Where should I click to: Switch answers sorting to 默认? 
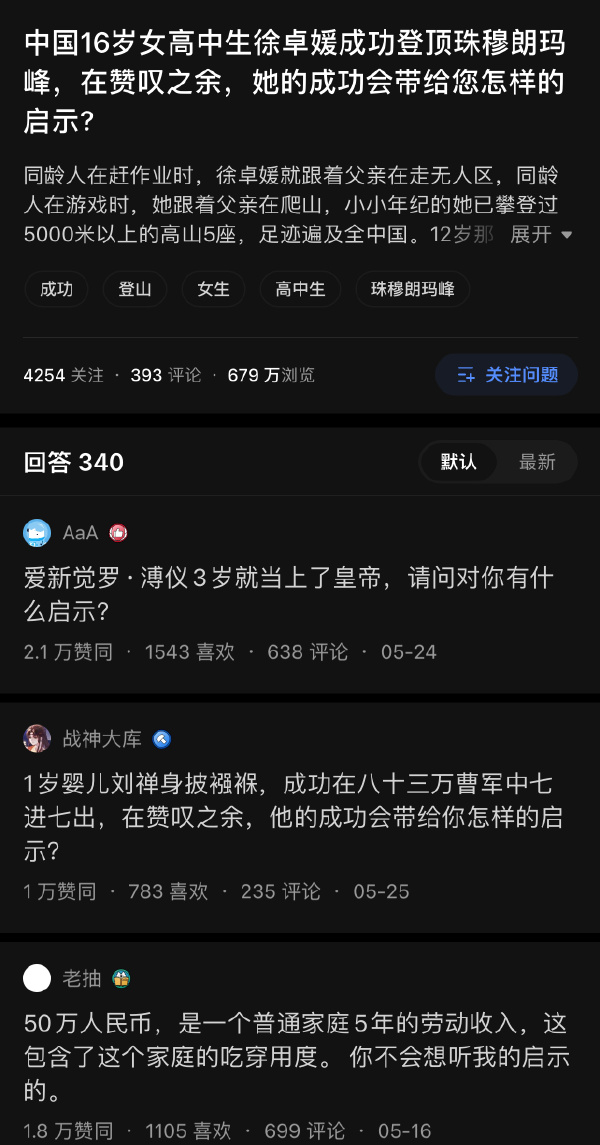coord(458,462)
